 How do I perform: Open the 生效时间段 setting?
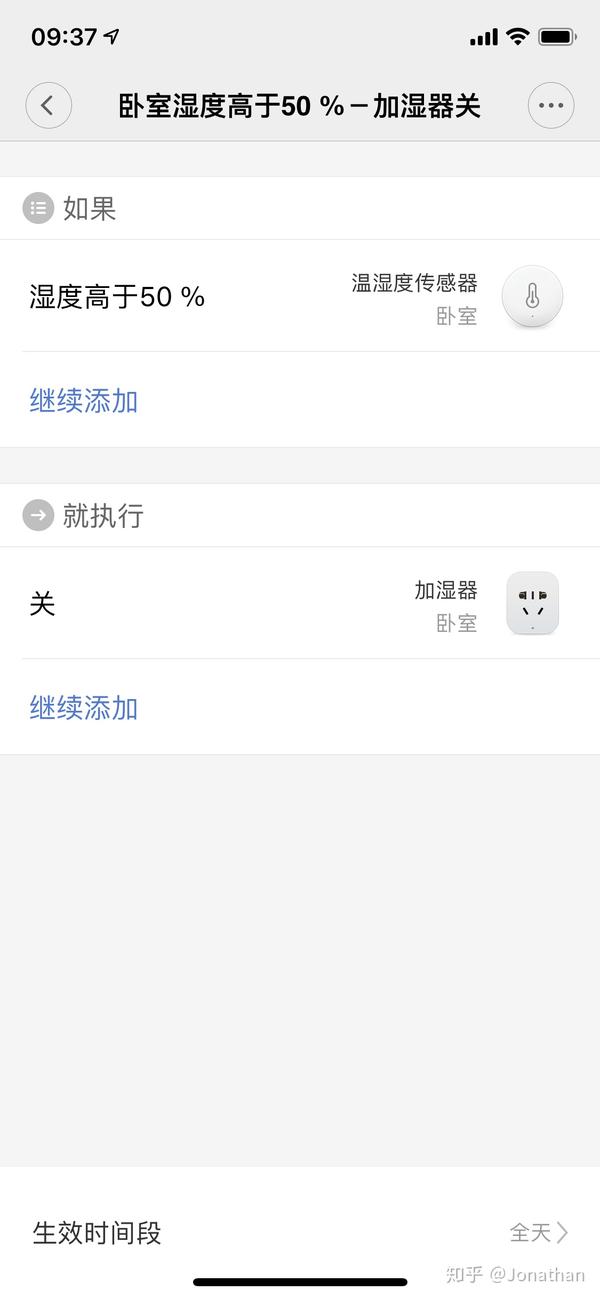[300, 1232]
